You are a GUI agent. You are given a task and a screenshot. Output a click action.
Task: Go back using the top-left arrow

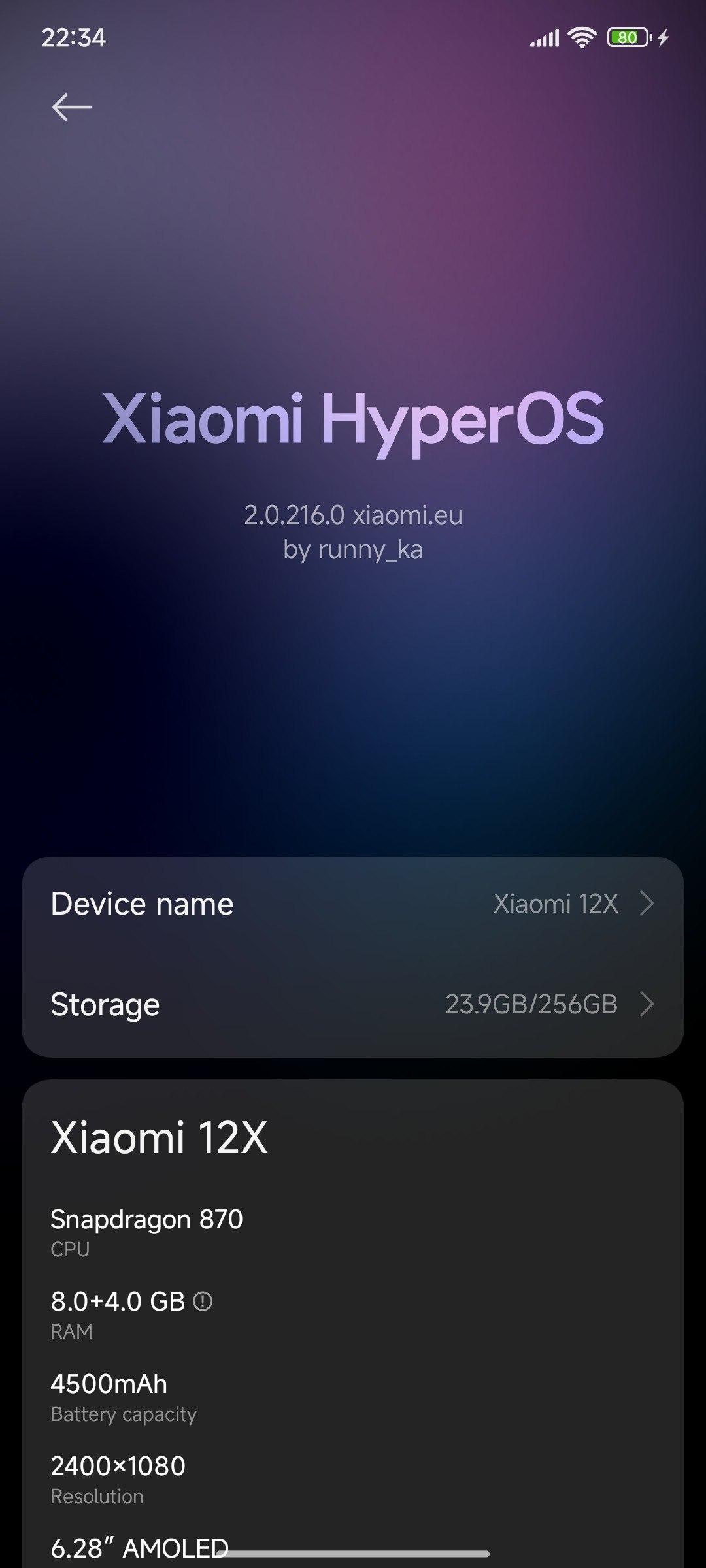tap(71, 107)
